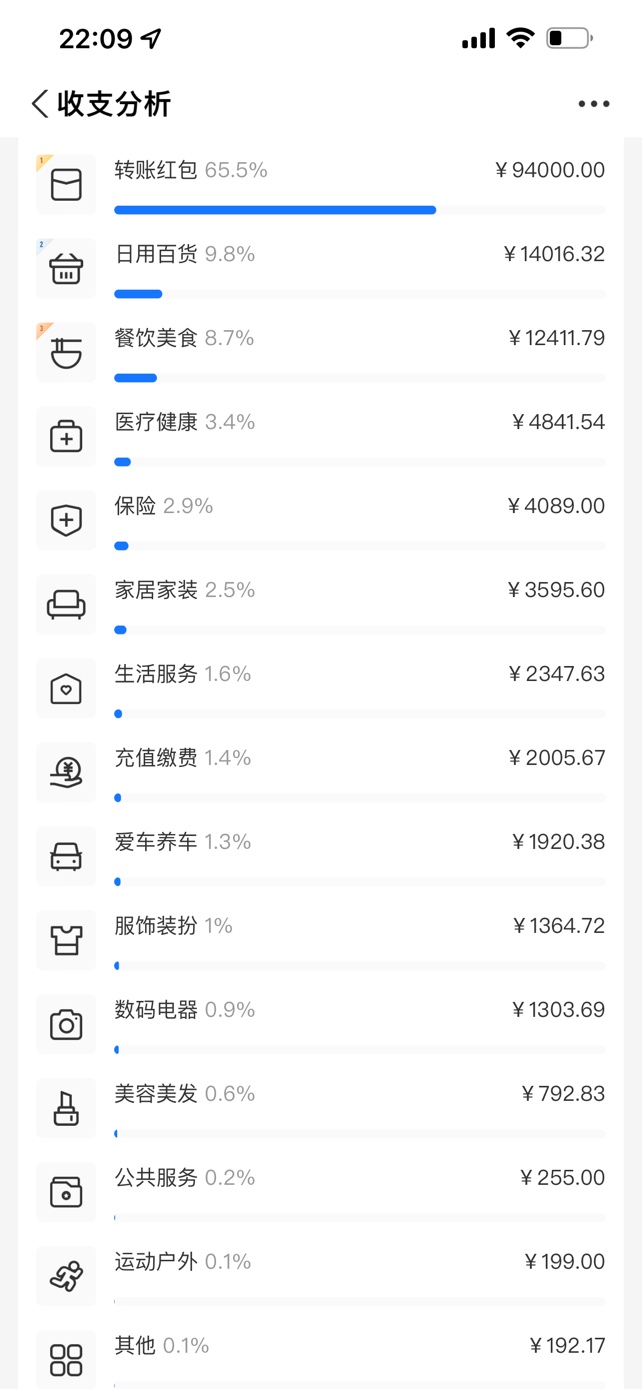Image resolution: width=642 pixels, height=1389 pixels.
Task: Go back from 收支分析 page
Action: [x=40, y=104]
